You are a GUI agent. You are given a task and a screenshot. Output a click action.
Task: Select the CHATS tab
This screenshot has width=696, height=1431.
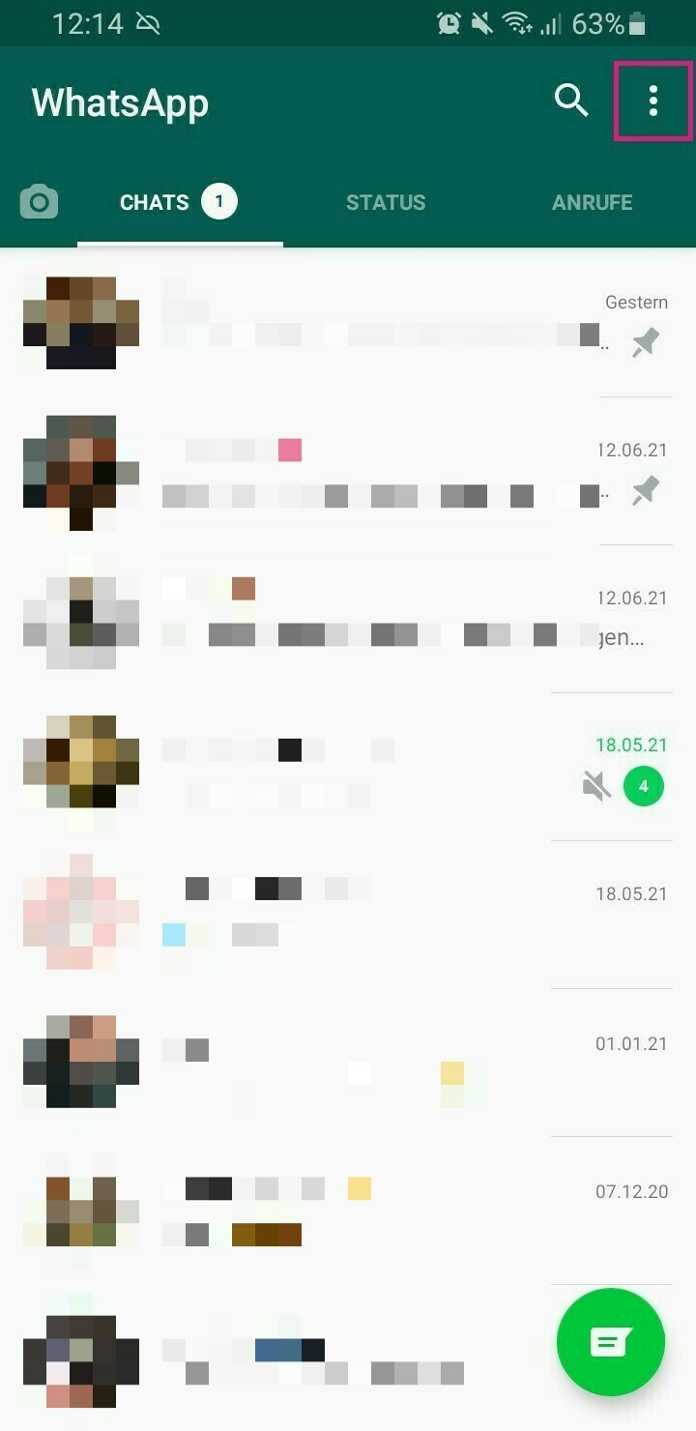(179, 202)
